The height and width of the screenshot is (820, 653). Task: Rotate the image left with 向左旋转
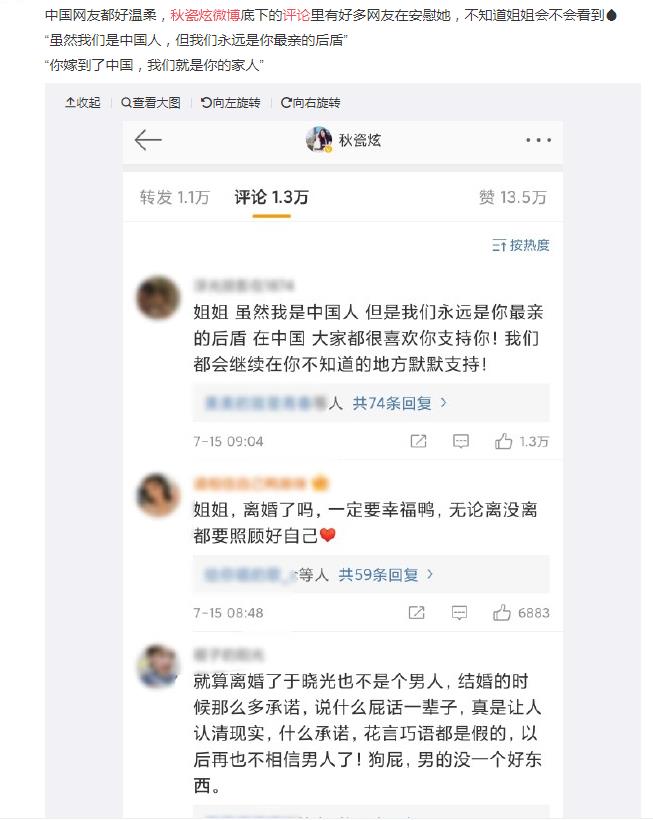(x=230, y=102)
